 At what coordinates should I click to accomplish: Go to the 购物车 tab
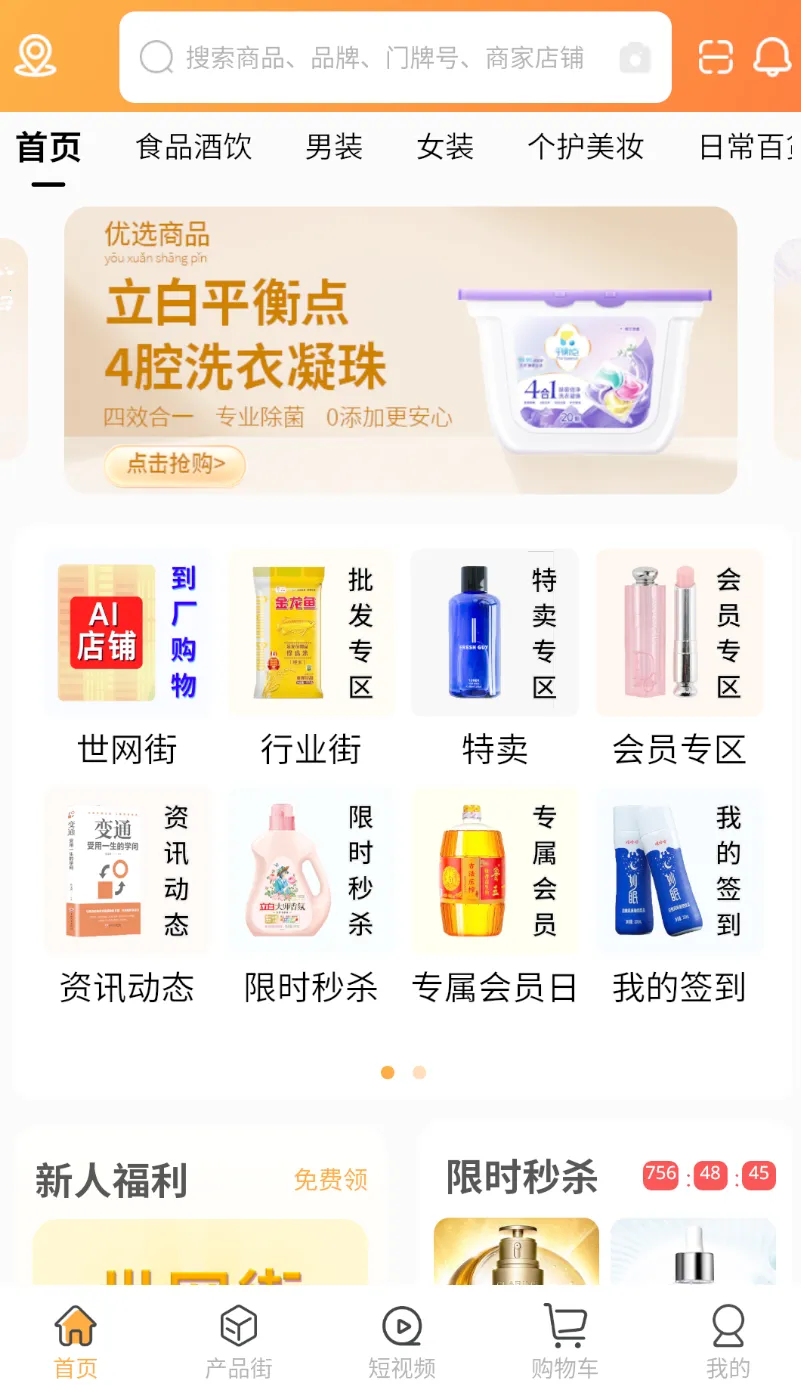click(x=565, y=1342)
